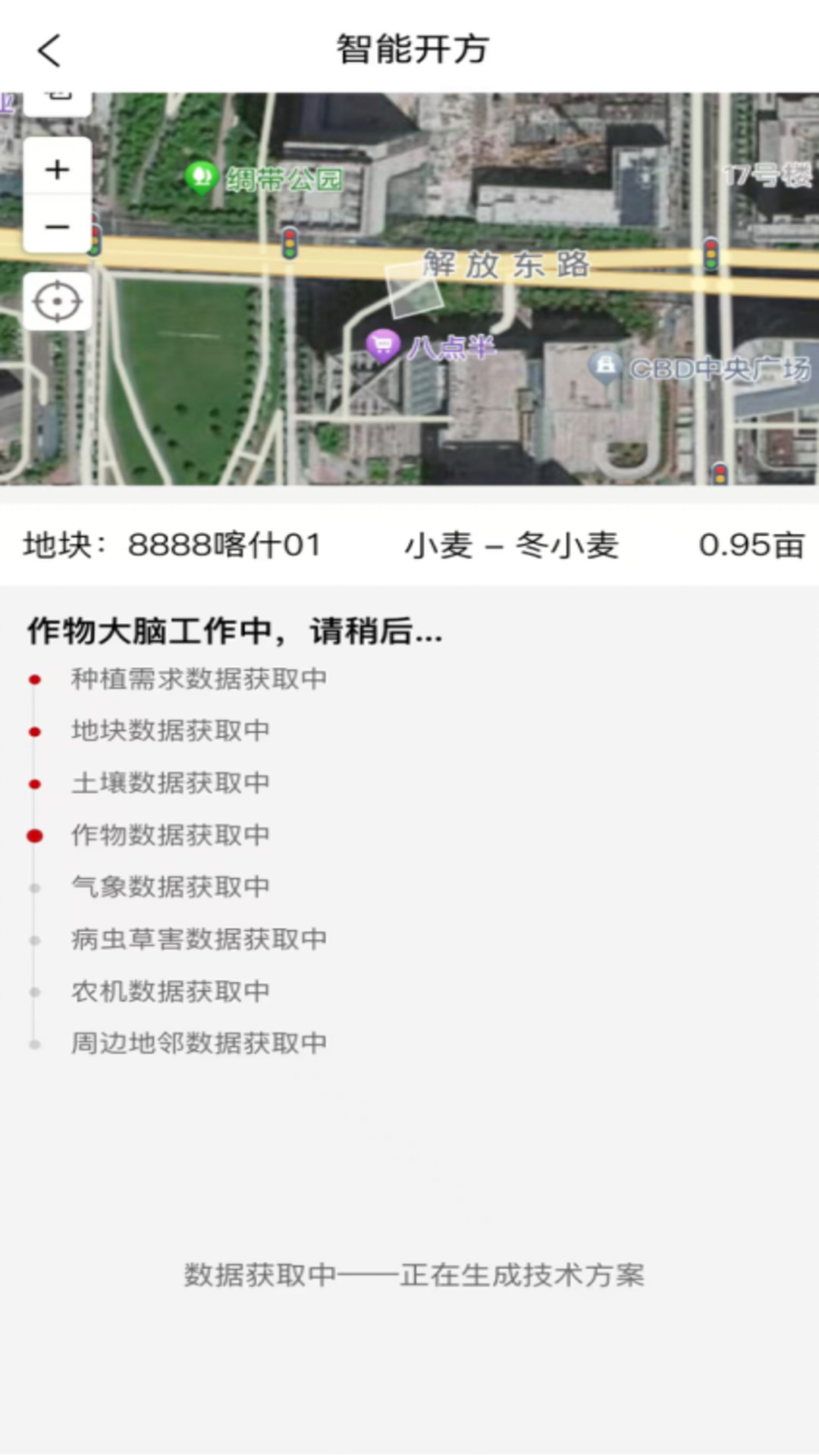Screen dimensions: 819x1456
Task: Zoom in on the map
Action: pyautogui.click(x=57, y=170)
